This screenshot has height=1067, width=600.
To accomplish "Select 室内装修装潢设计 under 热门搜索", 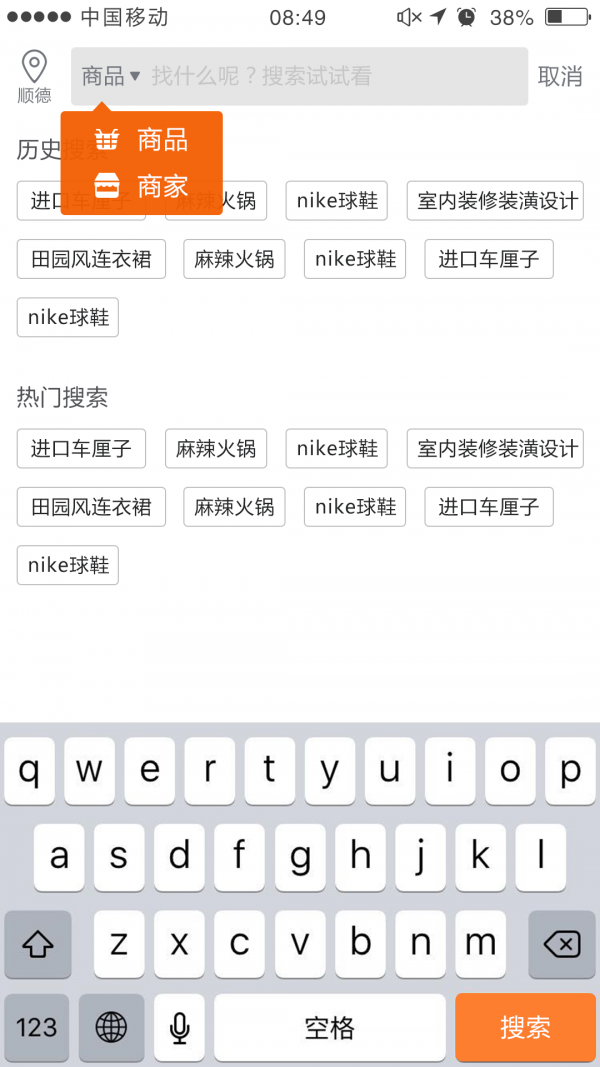I will coord(495,449).
